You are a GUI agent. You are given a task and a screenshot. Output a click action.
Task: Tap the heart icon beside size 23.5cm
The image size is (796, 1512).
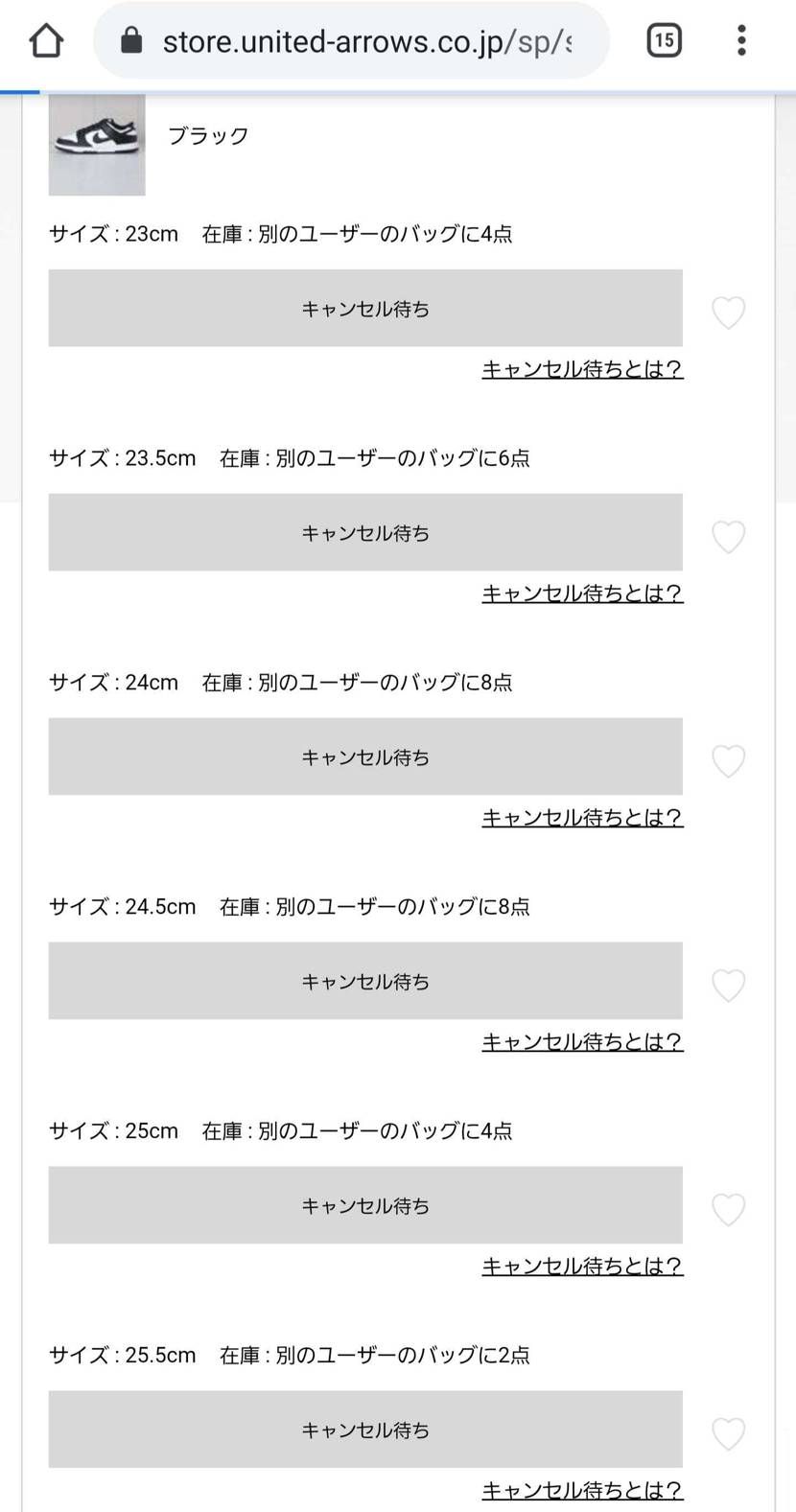pyautogui.click(x=728, y=537)
